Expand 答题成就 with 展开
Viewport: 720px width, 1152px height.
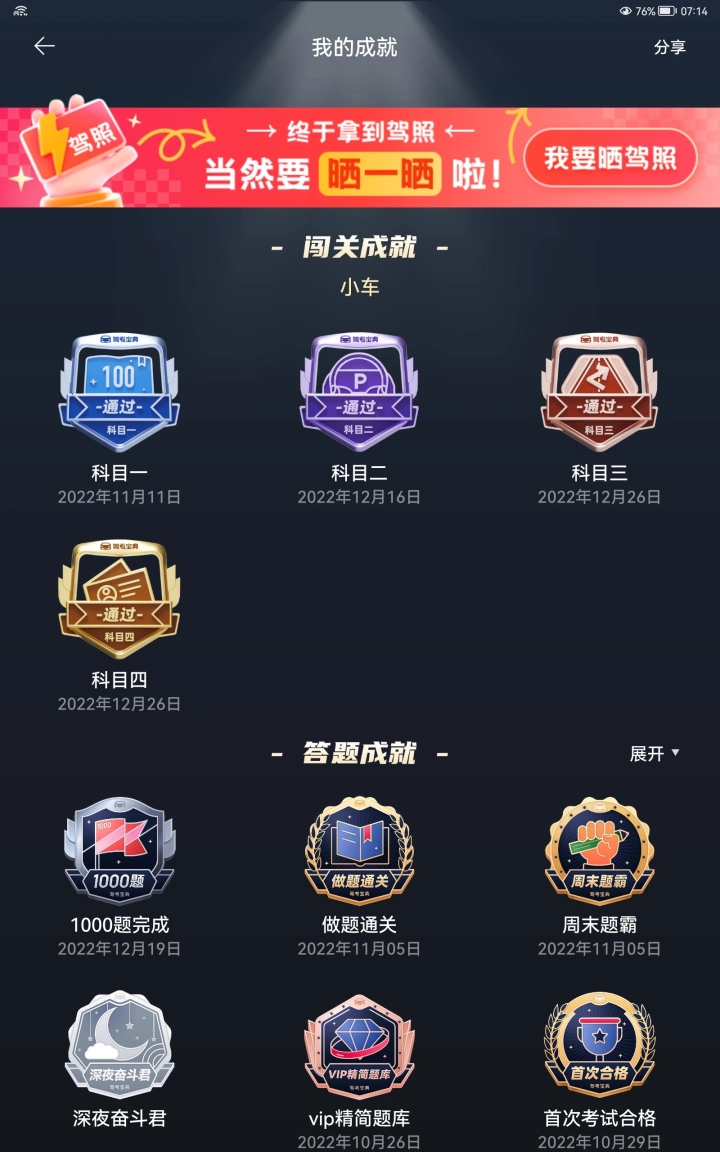click(x=654, y=754)
